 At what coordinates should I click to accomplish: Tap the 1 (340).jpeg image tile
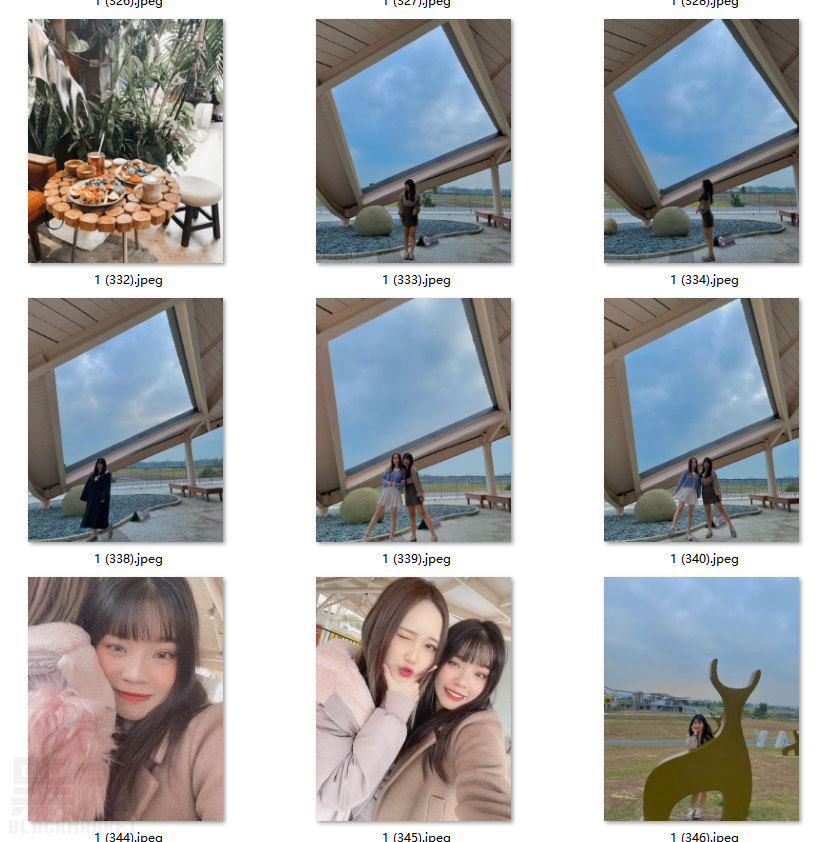[x=701, y=420]
